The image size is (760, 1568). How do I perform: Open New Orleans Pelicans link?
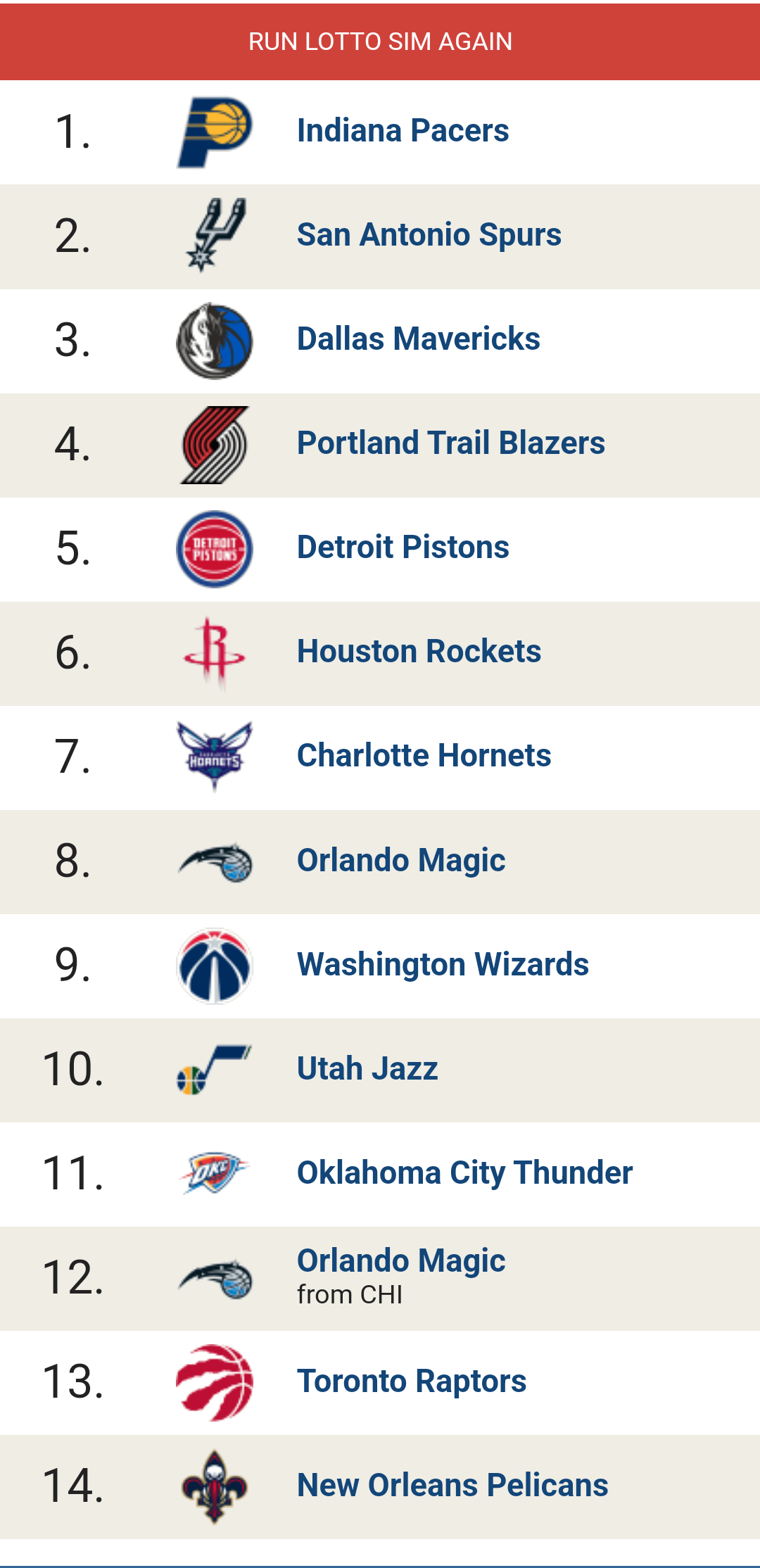[x=452, y=1485]
